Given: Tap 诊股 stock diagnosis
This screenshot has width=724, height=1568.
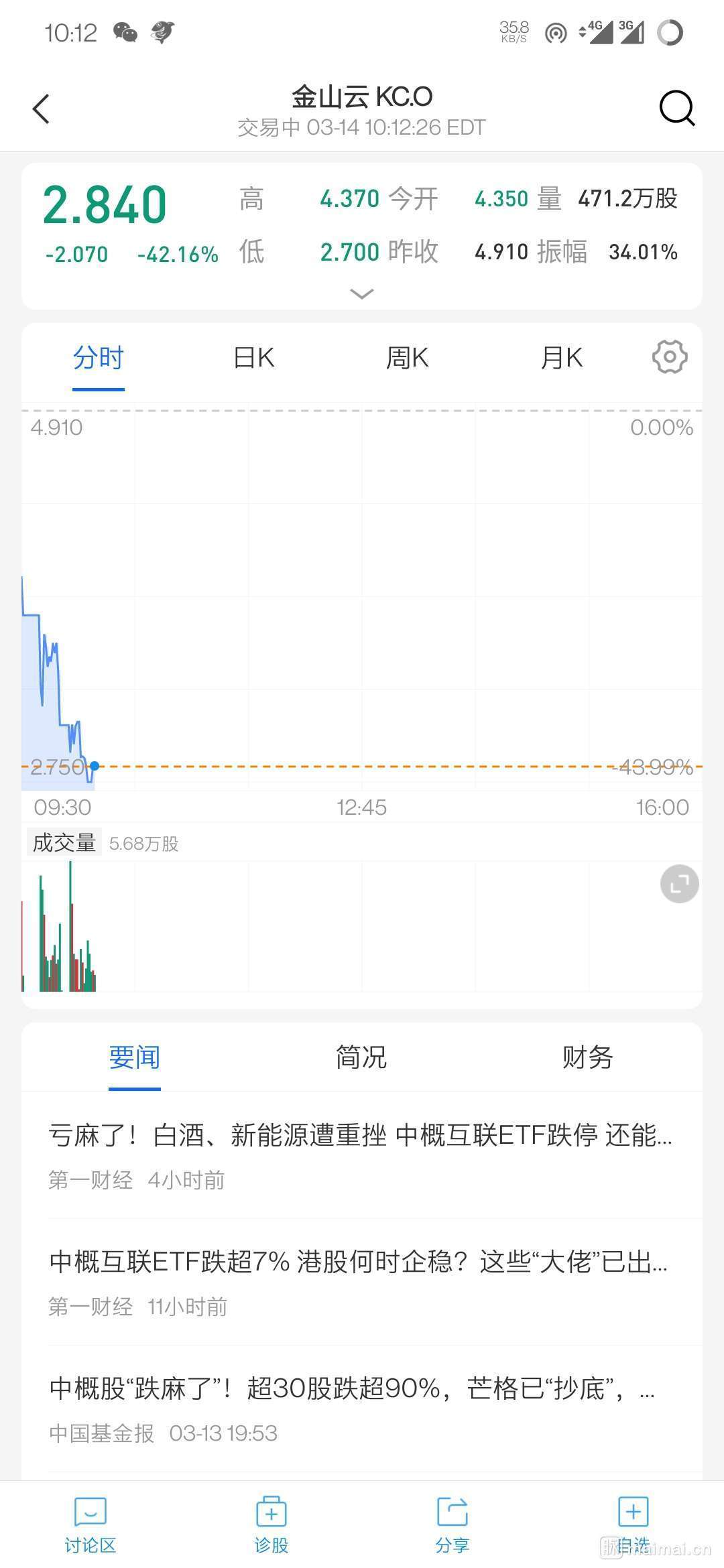Looking at the screenshot, I should pos(271,1525).
